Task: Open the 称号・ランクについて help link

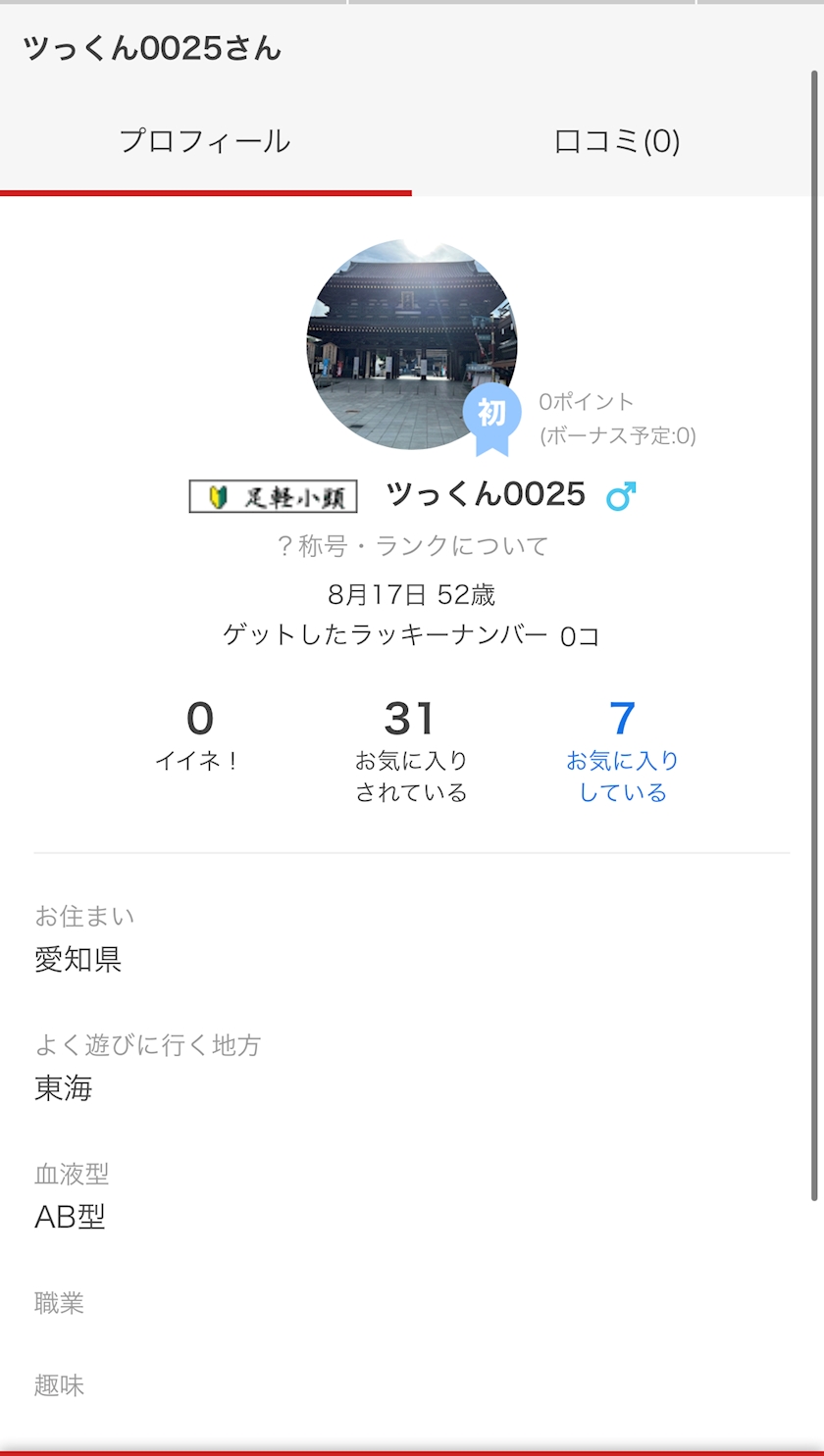Action: [x=412, y=546]
